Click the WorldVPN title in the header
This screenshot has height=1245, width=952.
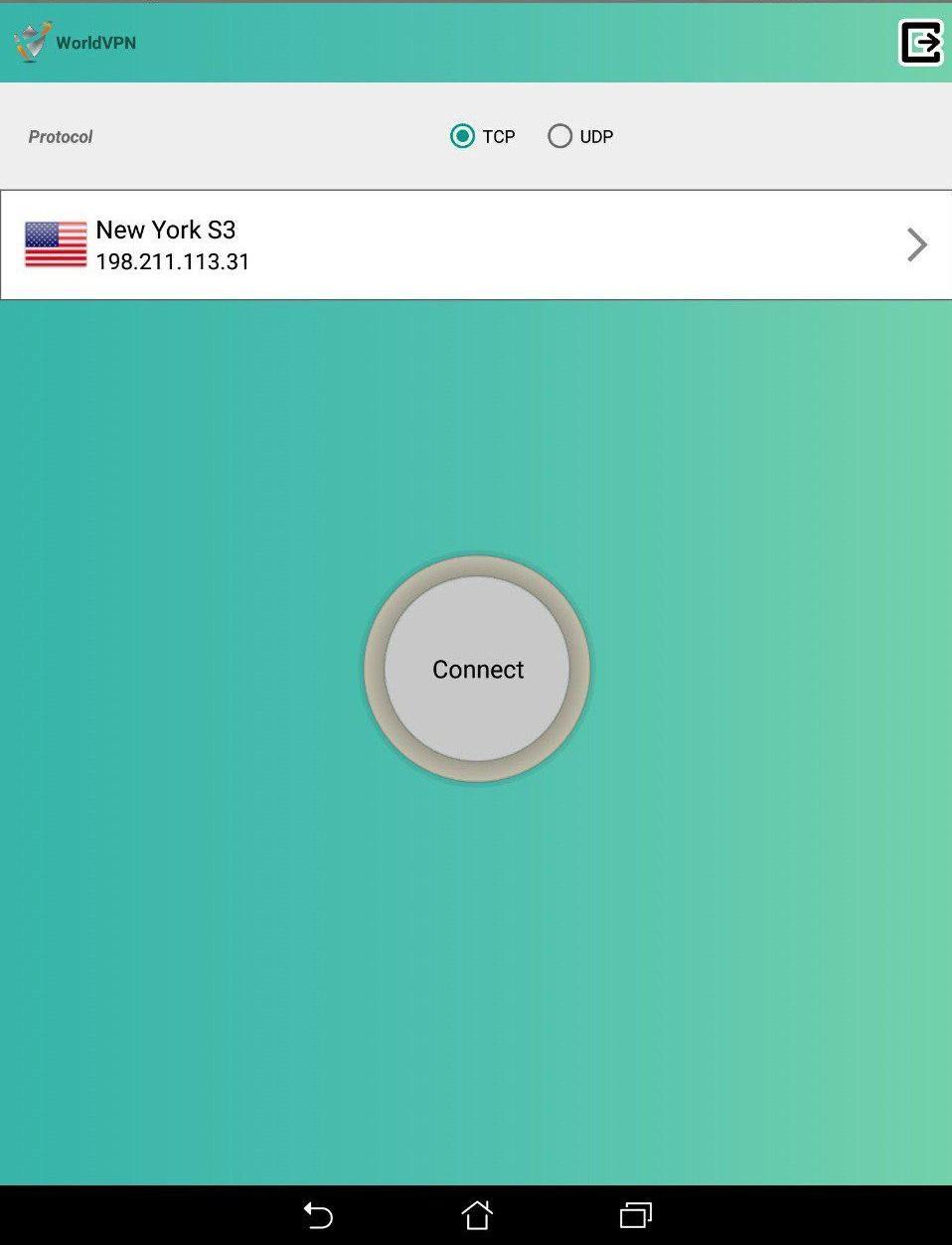tap(95, 42)
